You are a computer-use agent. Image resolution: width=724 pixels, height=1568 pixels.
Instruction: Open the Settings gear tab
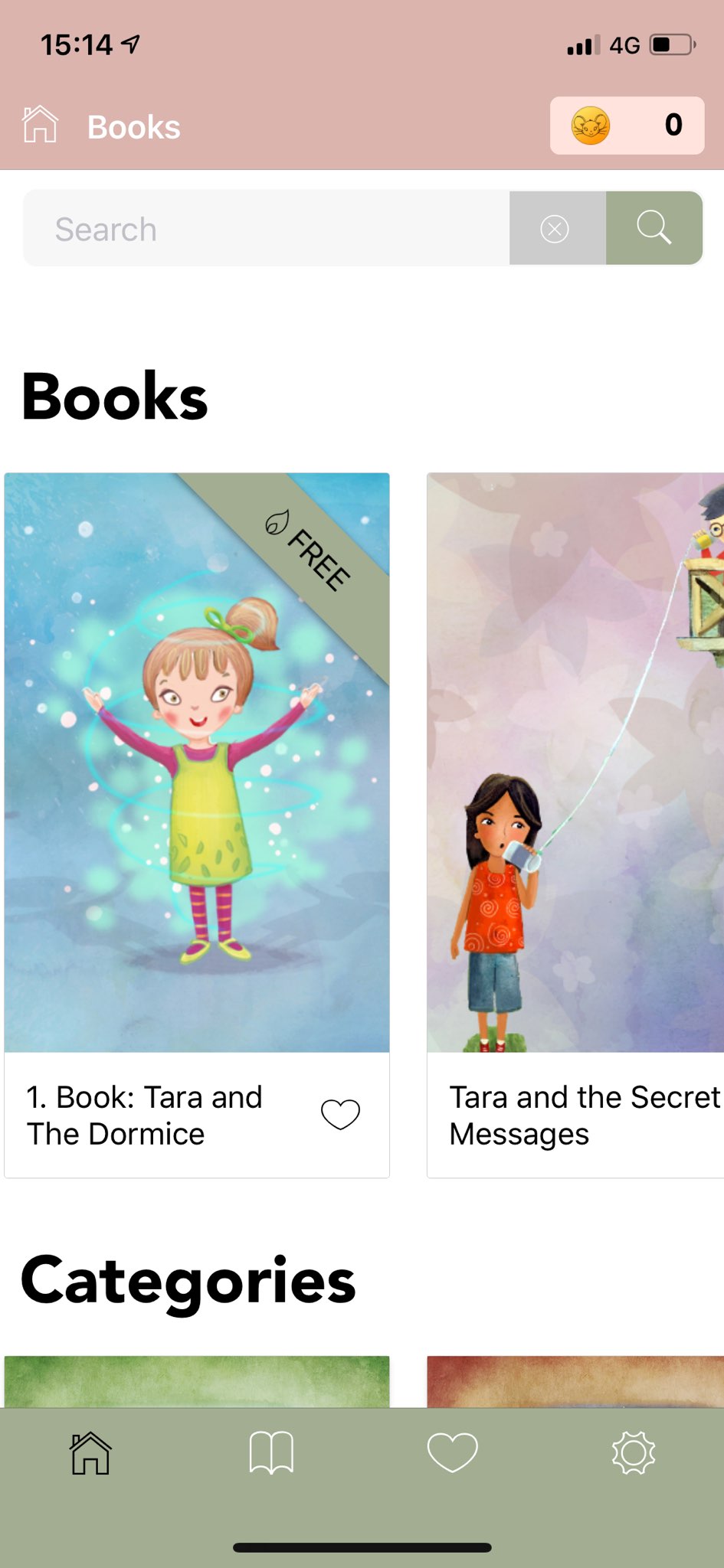[x=634, y=1452]
